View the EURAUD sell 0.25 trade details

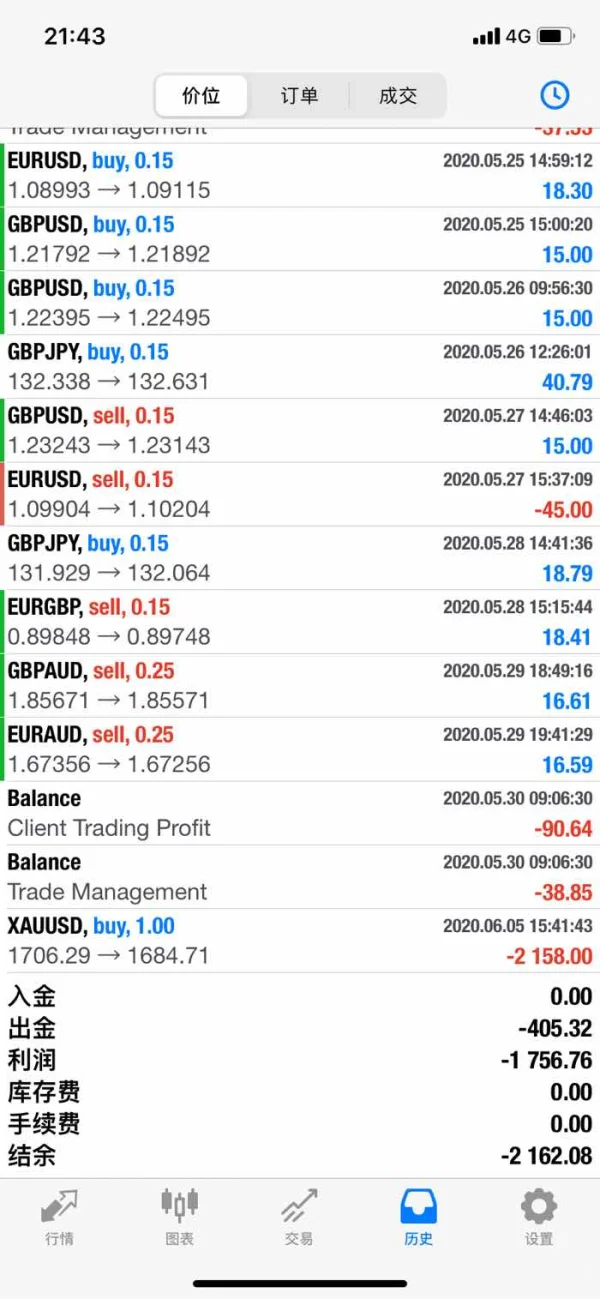click(300, 750)
